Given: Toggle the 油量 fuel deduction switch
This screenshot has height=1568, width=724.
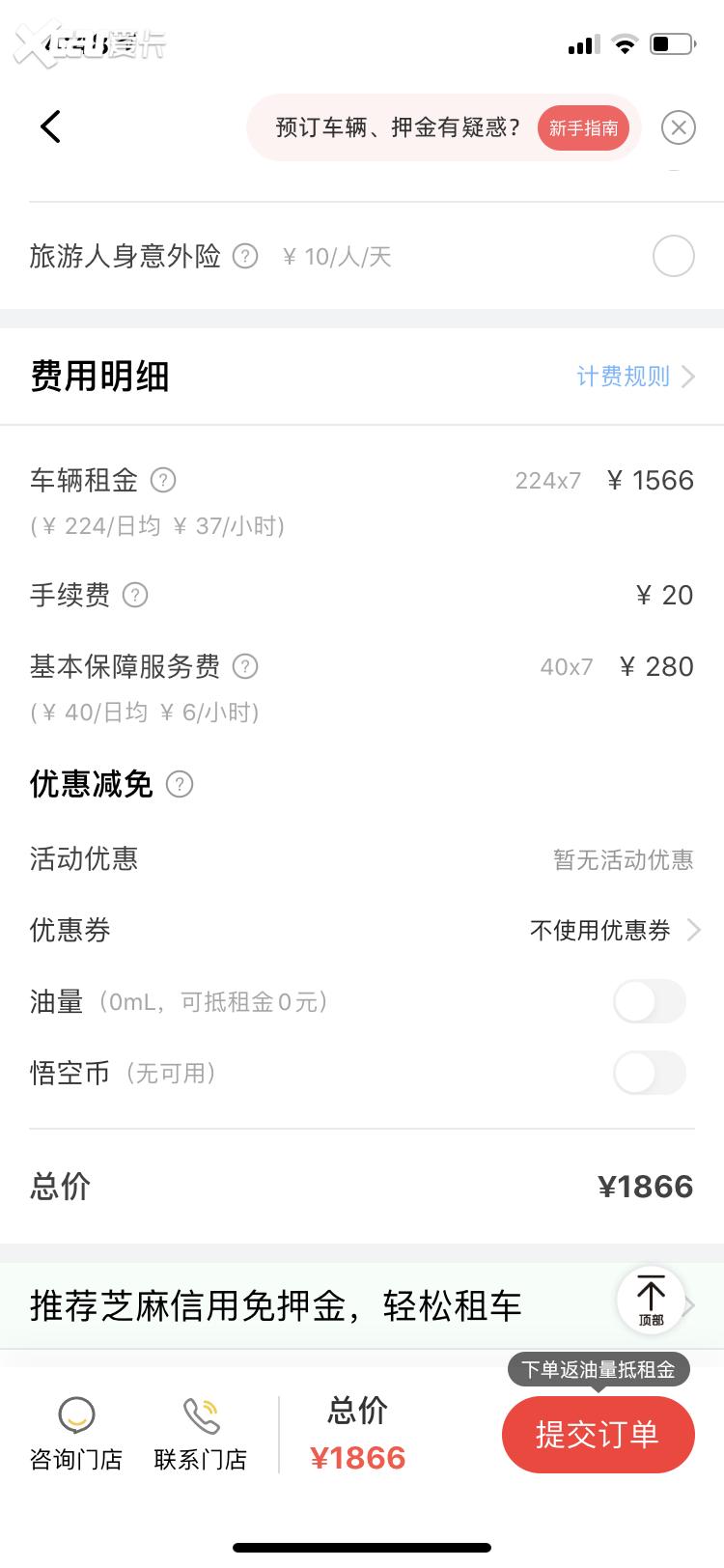Looking at the screenshot, I should click(x=649, y=1001).
